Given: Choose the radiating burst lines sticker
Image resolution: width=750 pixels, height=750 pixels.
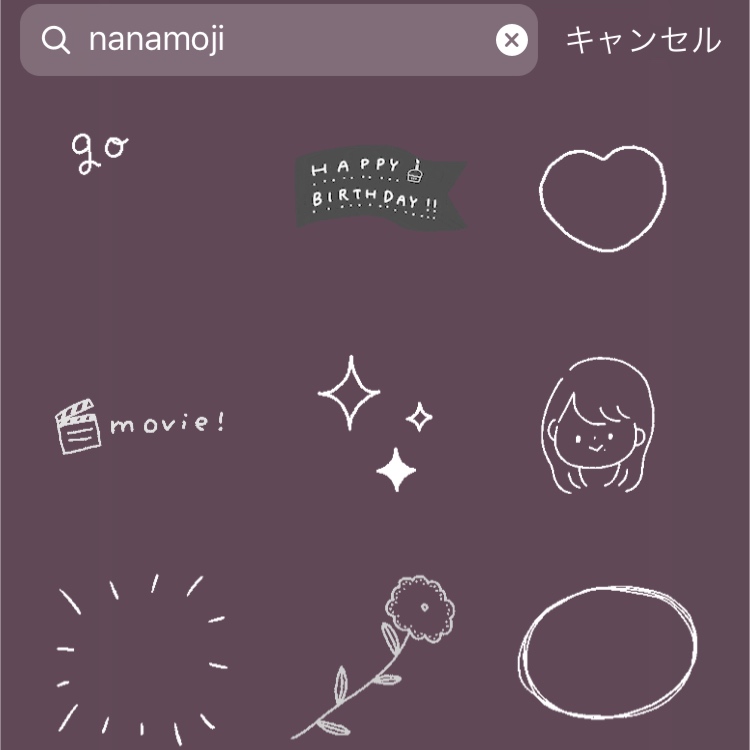Looking at the screenshot, I should click(x=140, y=655).
